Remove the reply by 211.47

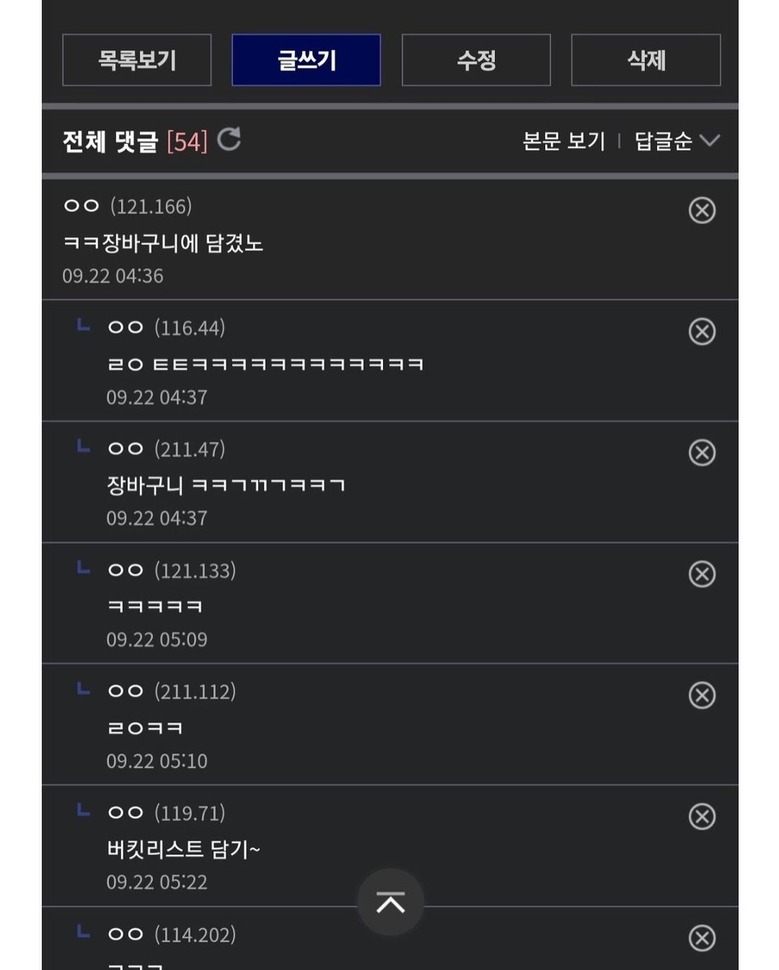702,452
